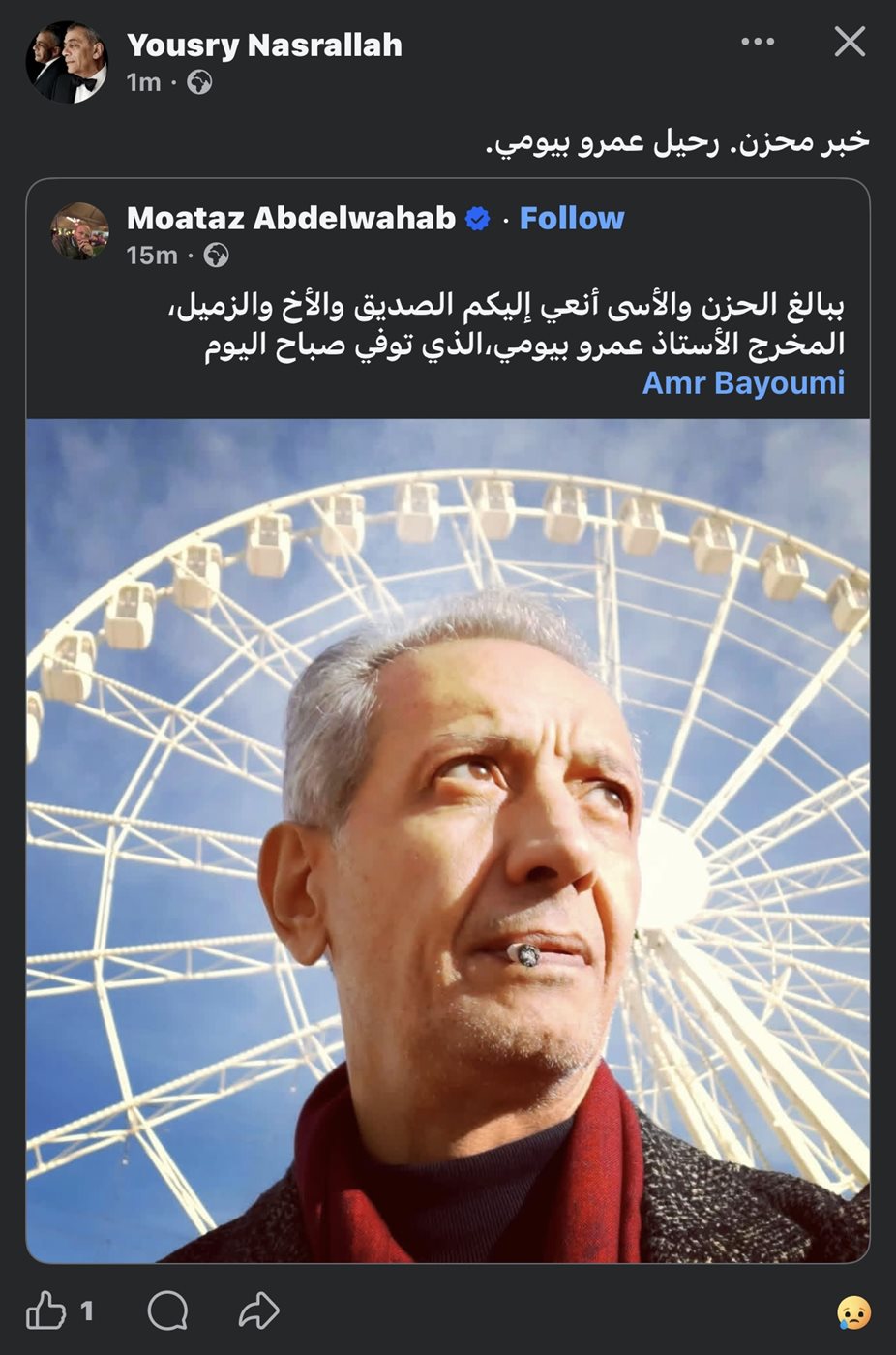
Task: Open Moataz Abdelwahab's profile
Action: coord(290,219)
